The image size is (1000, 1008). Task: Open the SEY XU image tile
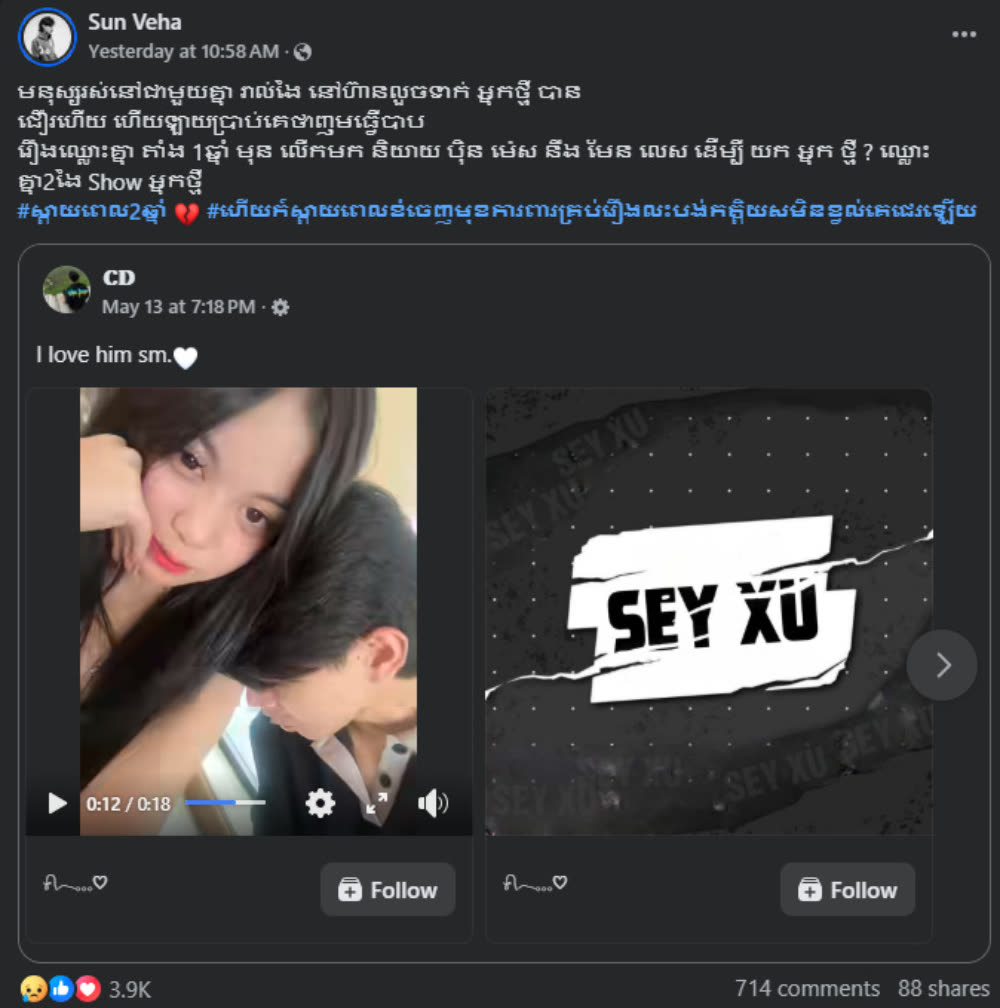(708, 610)
